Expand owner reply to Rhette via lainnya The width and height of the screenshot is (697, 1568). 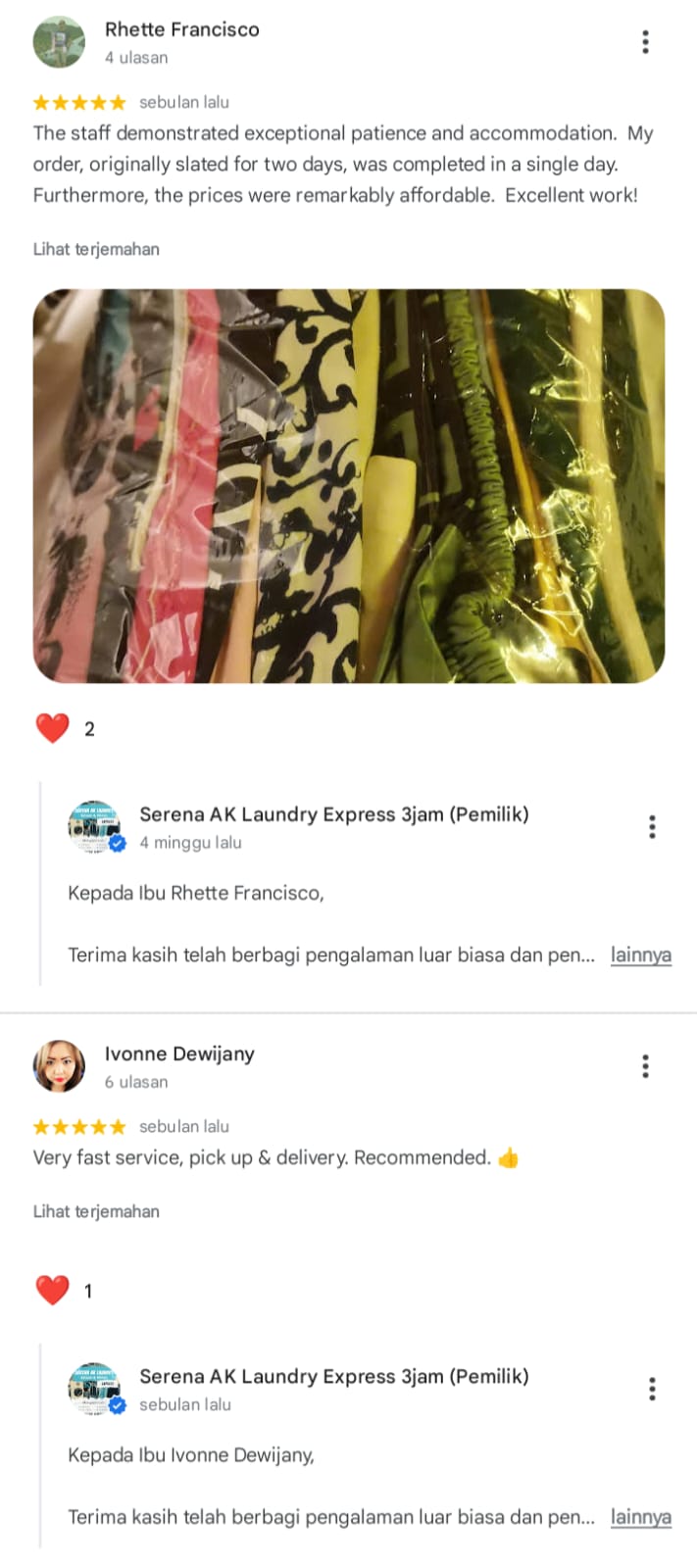(641, 955)
